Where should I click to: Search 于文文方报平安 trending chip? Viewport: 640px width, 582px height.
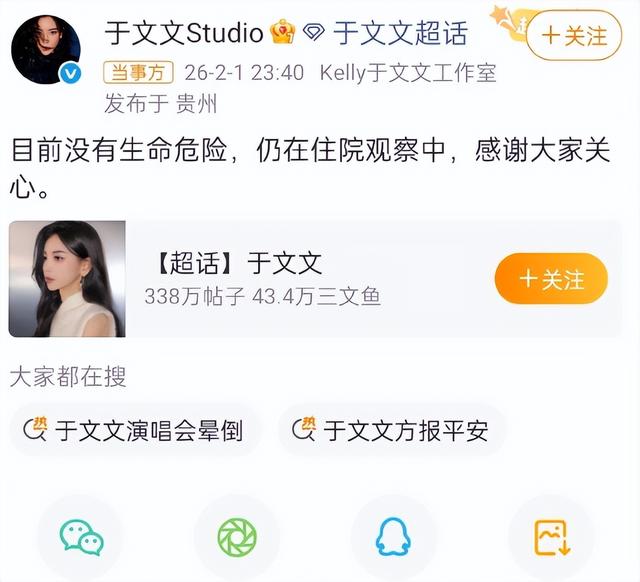392,431
